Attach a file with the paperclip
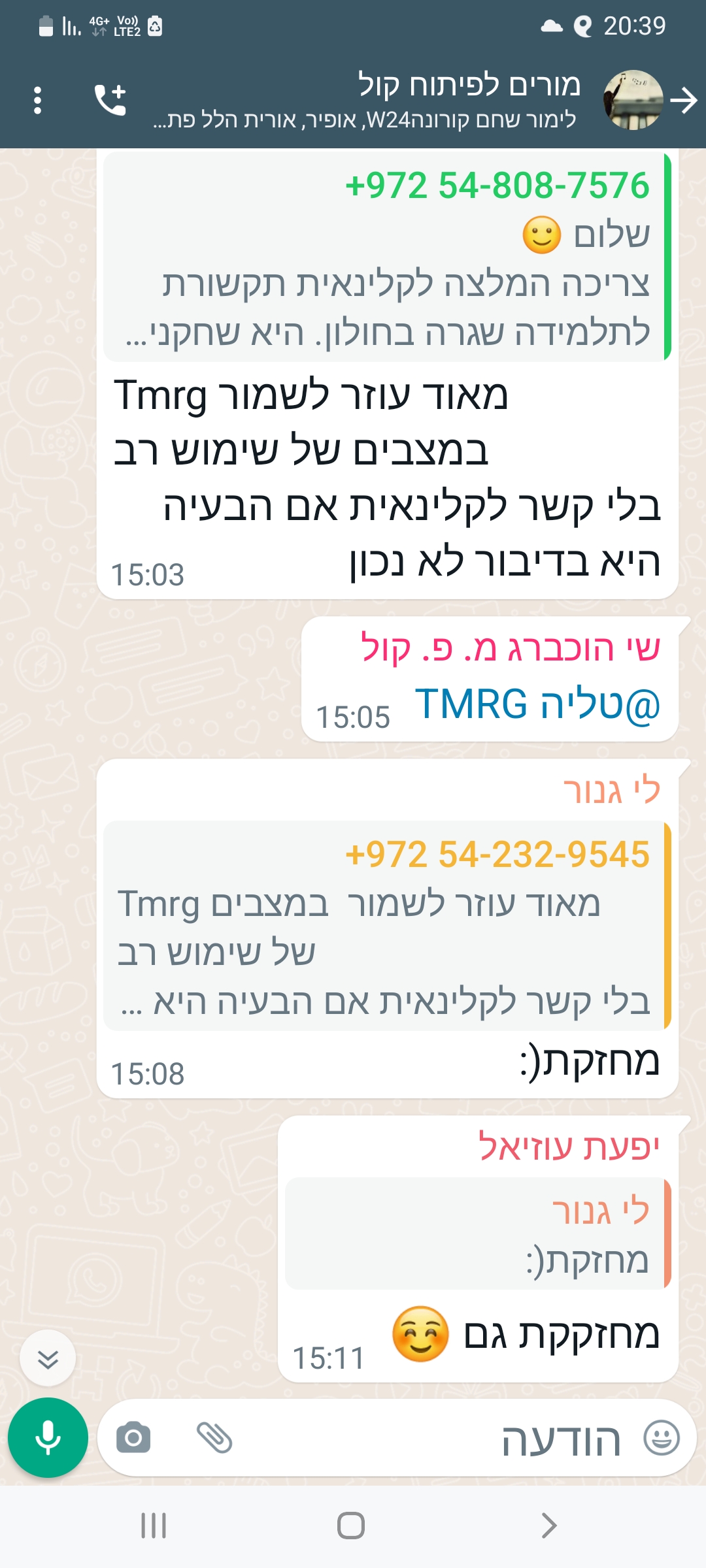706x1568 pixels. [214, 1438]
